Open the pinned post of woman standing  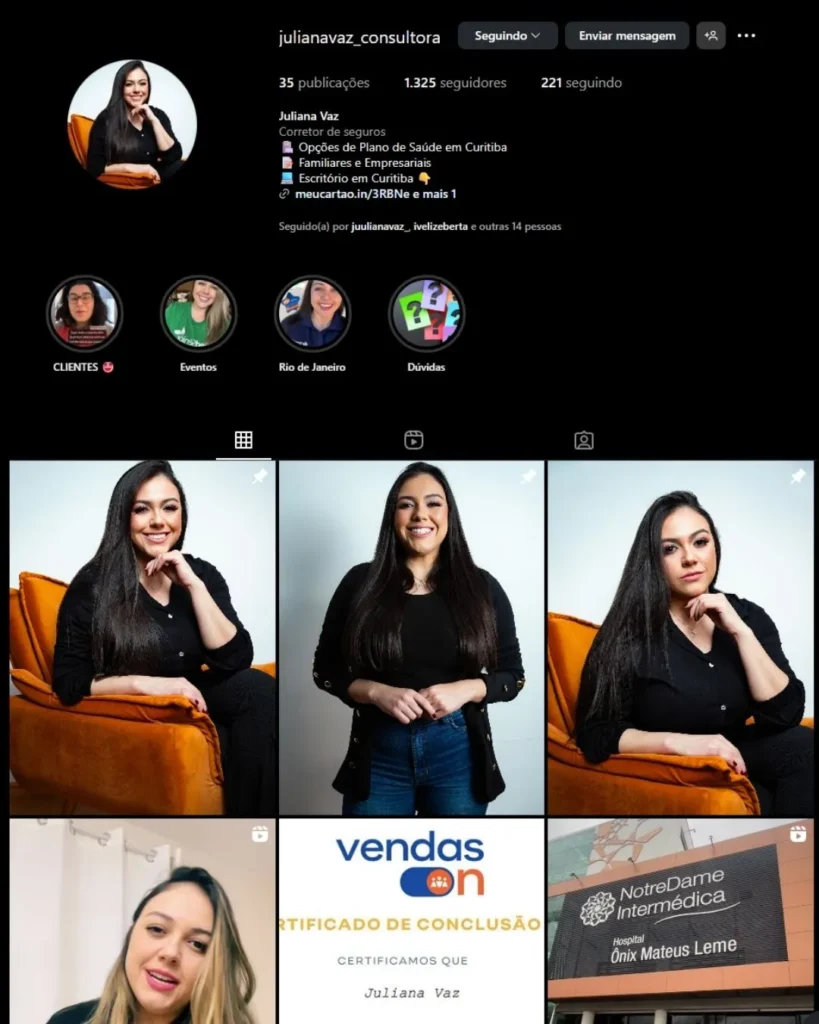[x=411, y=638]
